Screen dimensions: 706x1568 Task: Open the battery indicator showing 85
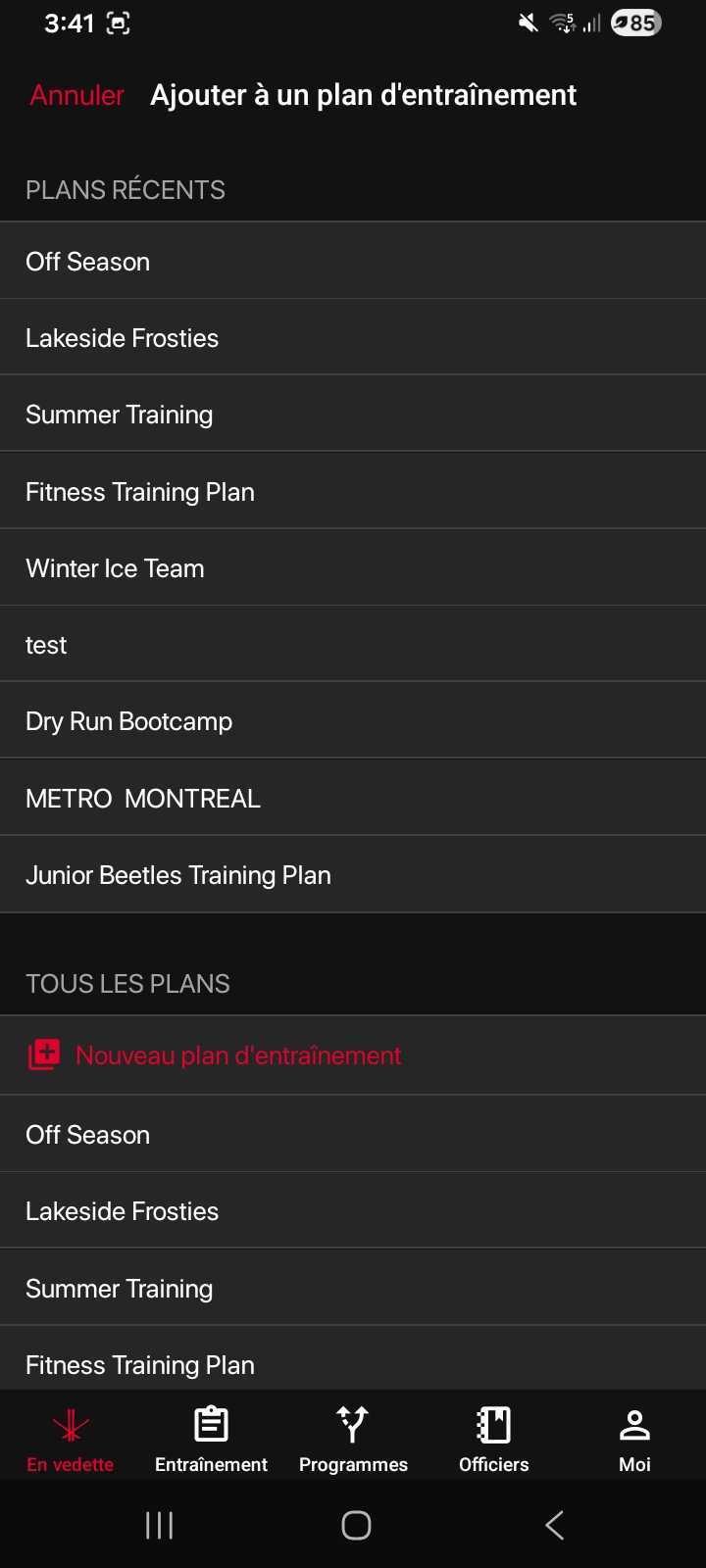point(636,22)
